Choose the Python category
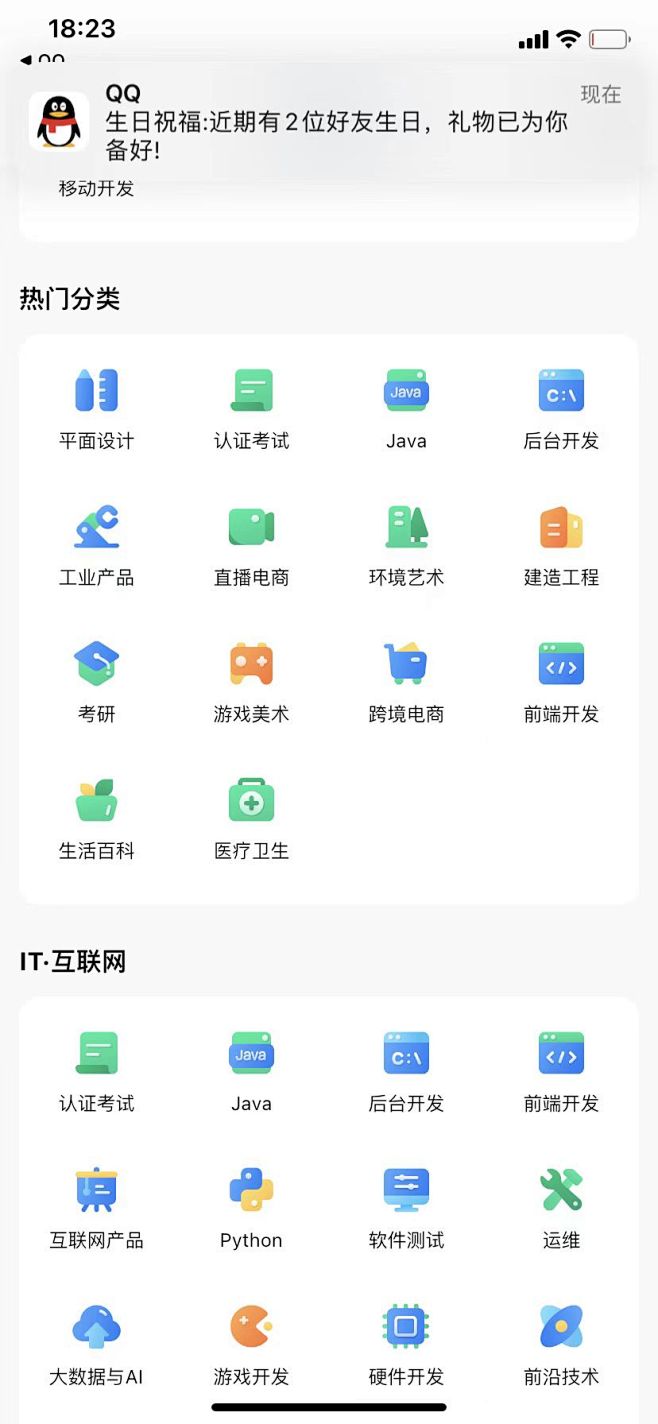 click(251, 1209)
